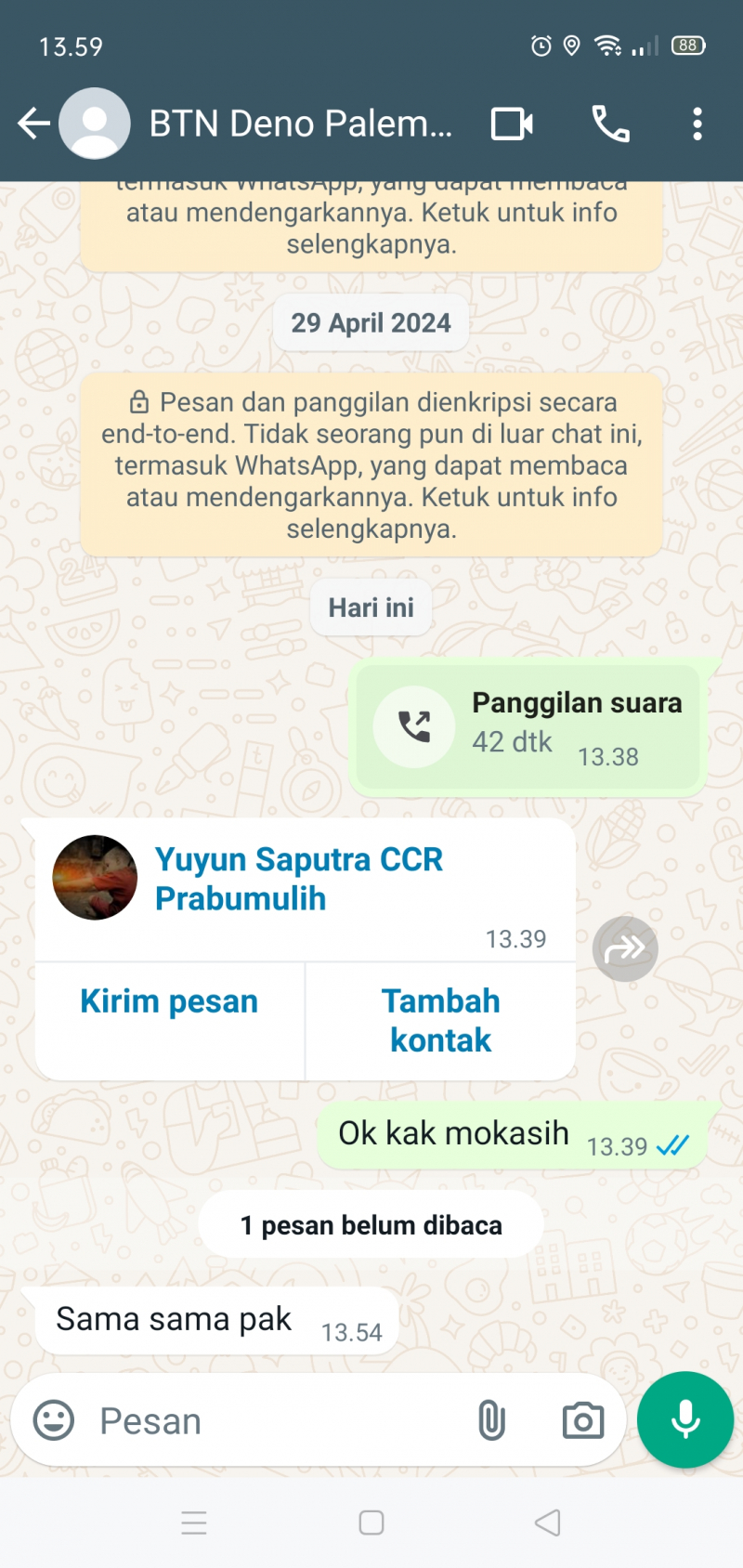The height and width of the screenshot is (1568, 743).
Task: Open the three-dot options menu
Action: click(x=697, y=123)
